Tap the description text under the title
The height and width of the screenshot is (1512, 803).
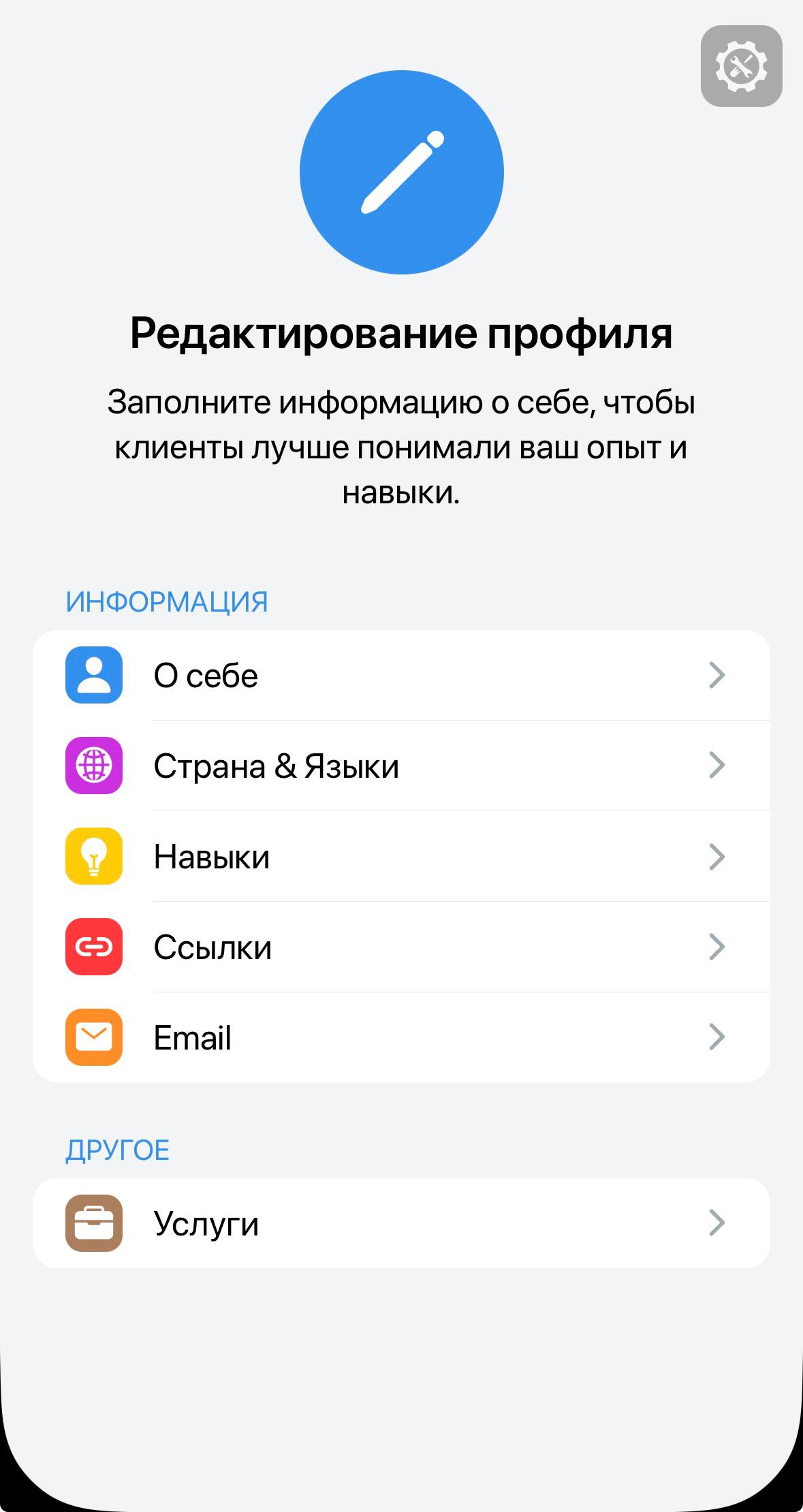[x=401, y=447]
